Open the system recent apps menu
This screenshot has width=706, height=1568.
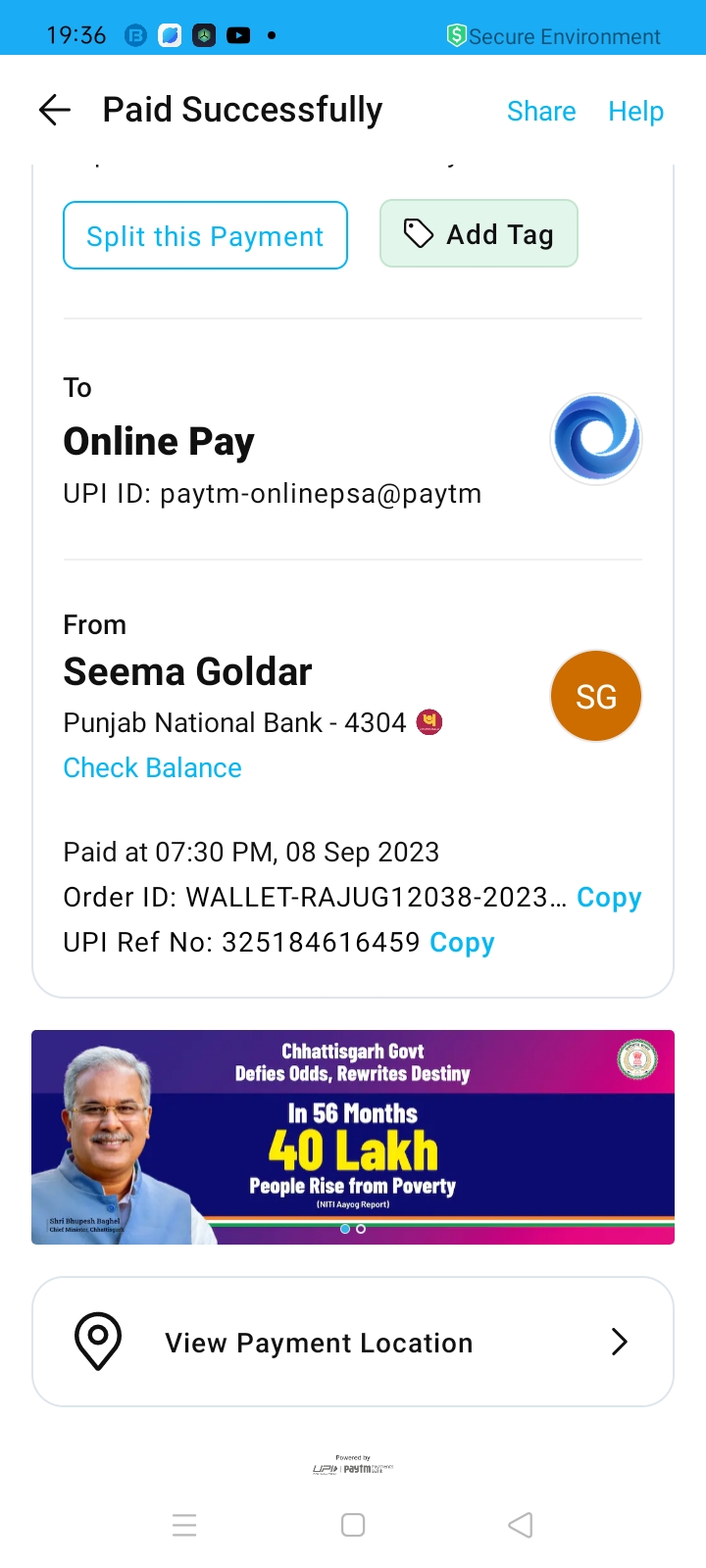(184, 1525)
